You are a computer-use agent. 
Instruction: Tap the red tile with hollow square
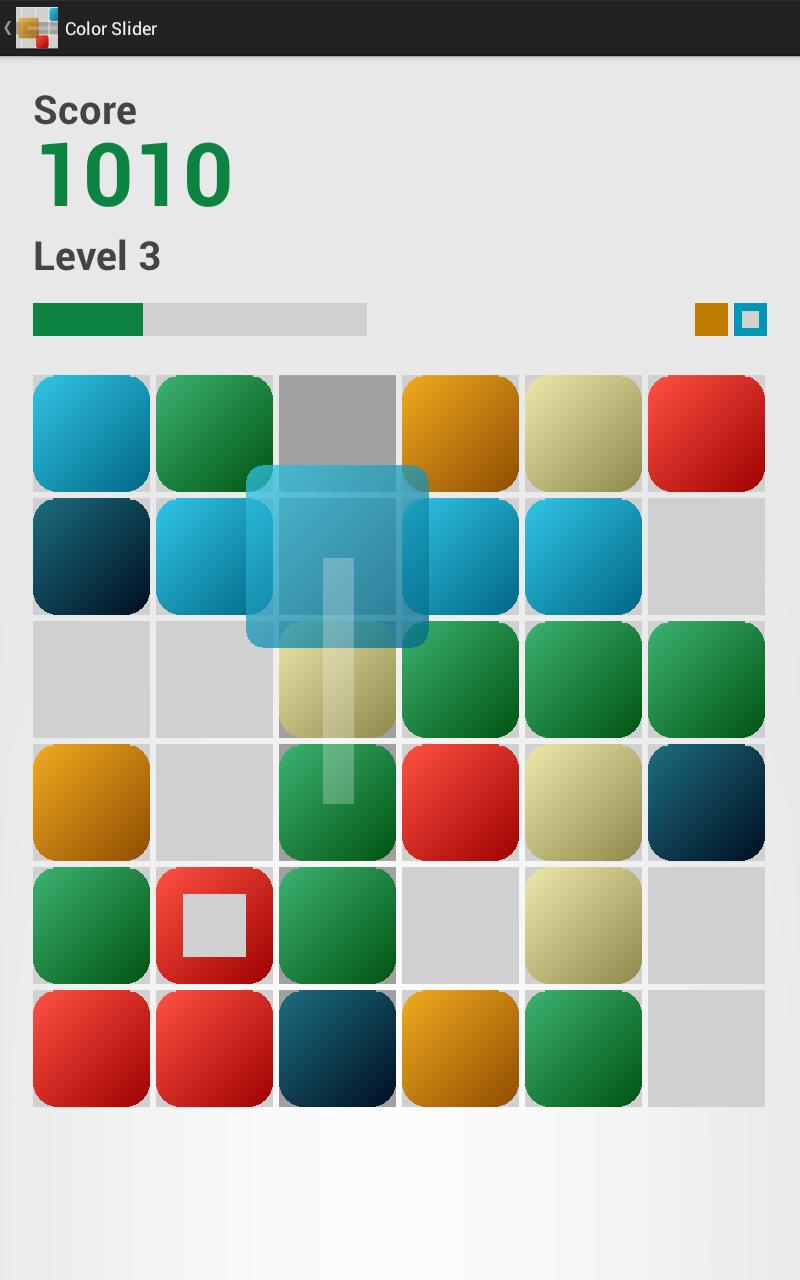[214, 925]
